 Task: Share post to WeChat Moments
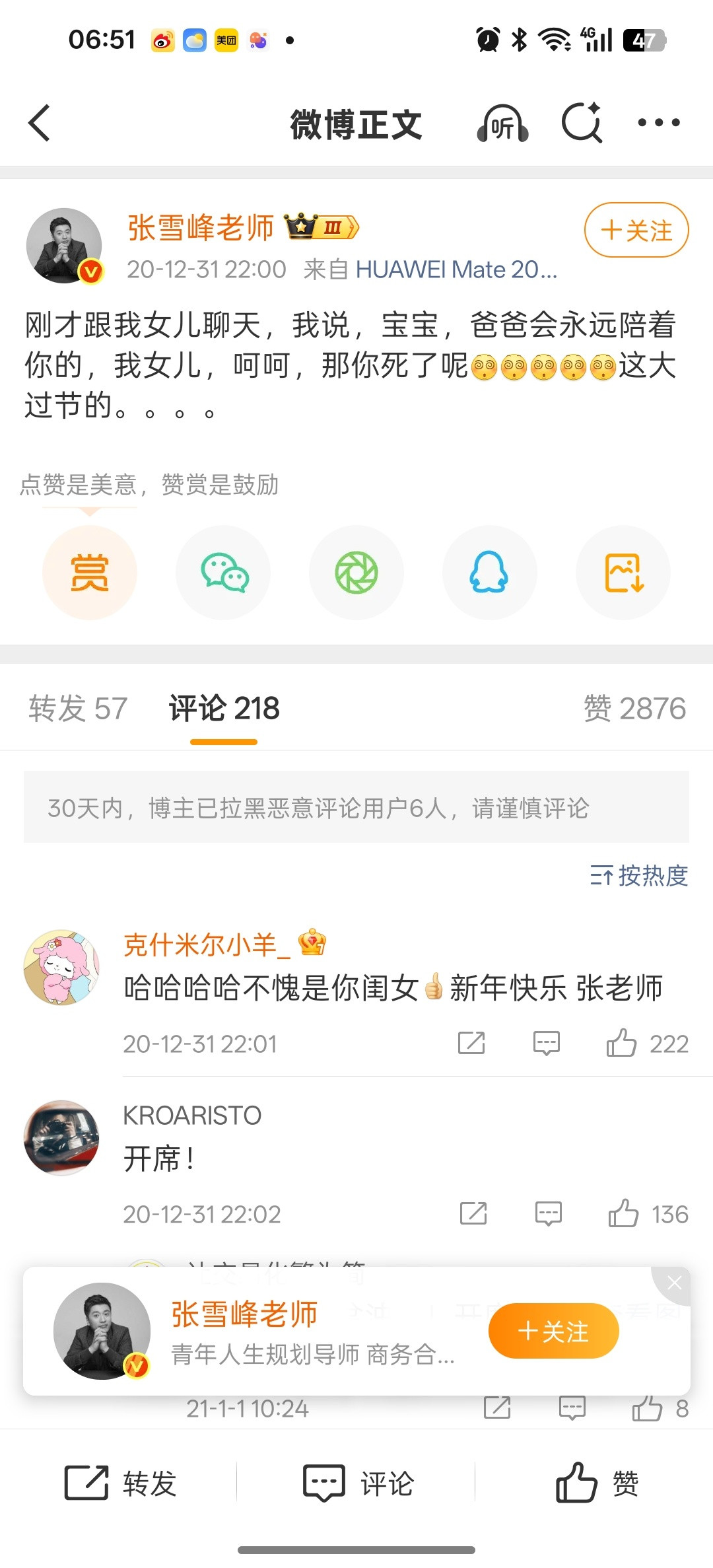[356, 572]
